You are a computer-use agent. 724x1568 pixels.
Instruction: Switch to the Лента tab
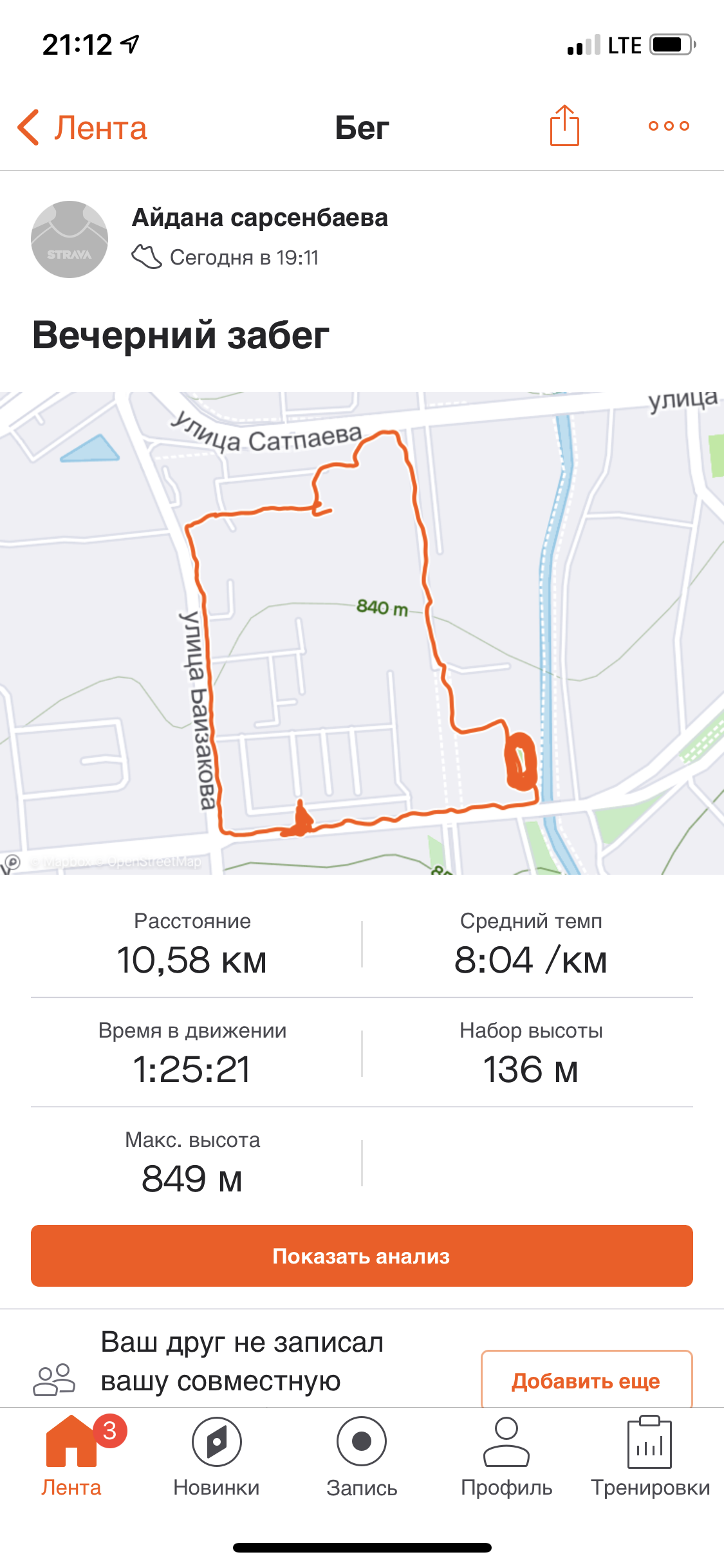tap(71, 1457)
